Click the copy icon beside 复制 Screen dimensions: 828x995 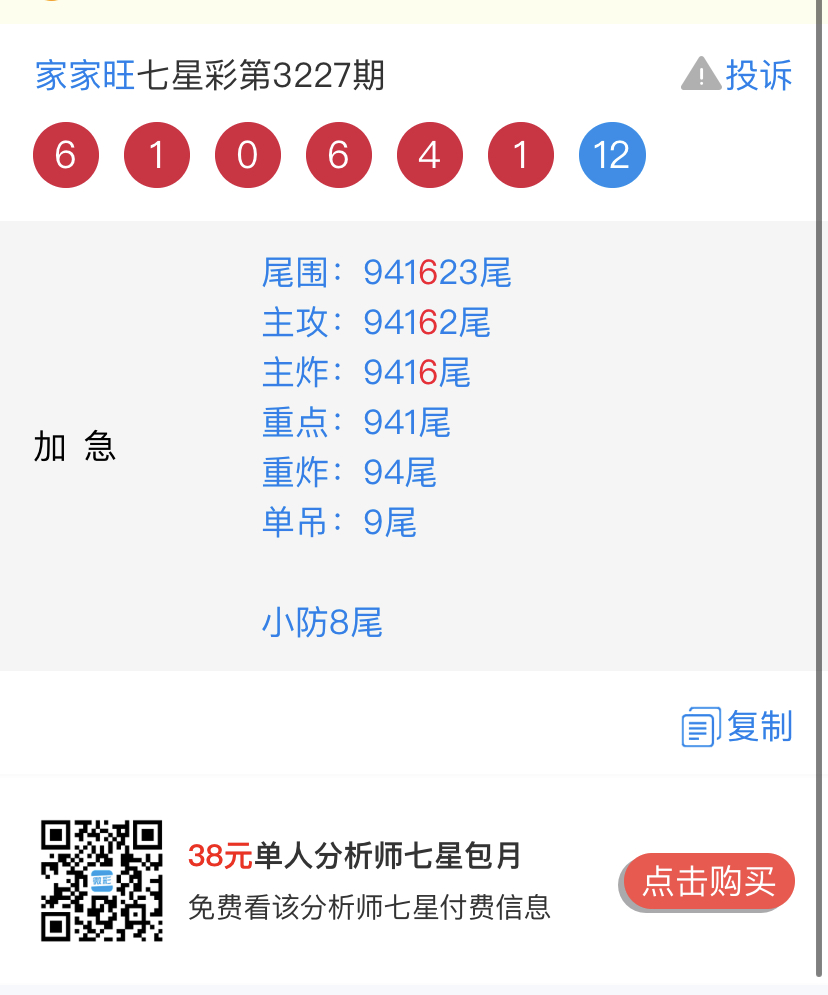(x=700, y=727)
